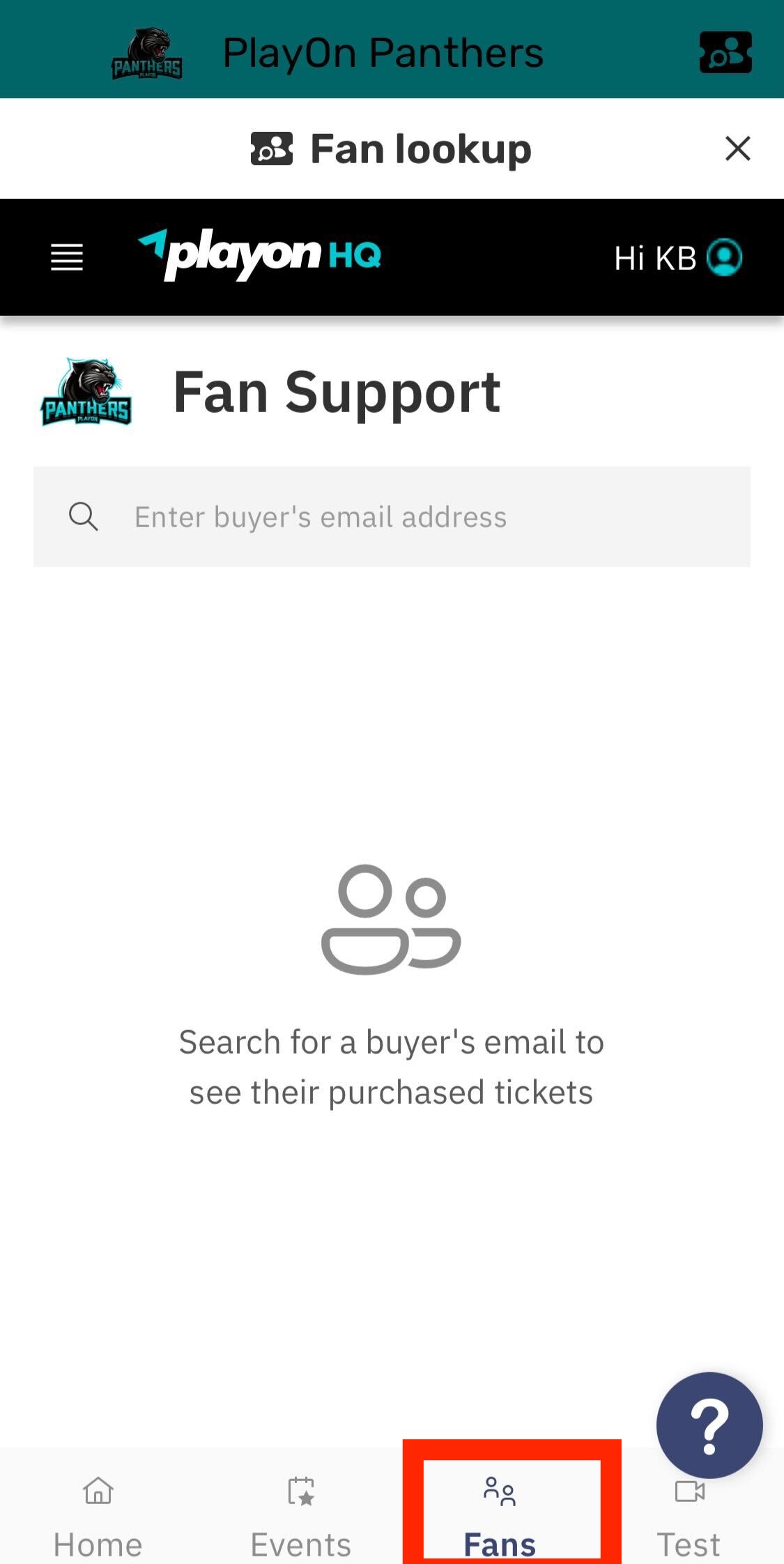Click the Fan lookup badge icon

(272, 148)
